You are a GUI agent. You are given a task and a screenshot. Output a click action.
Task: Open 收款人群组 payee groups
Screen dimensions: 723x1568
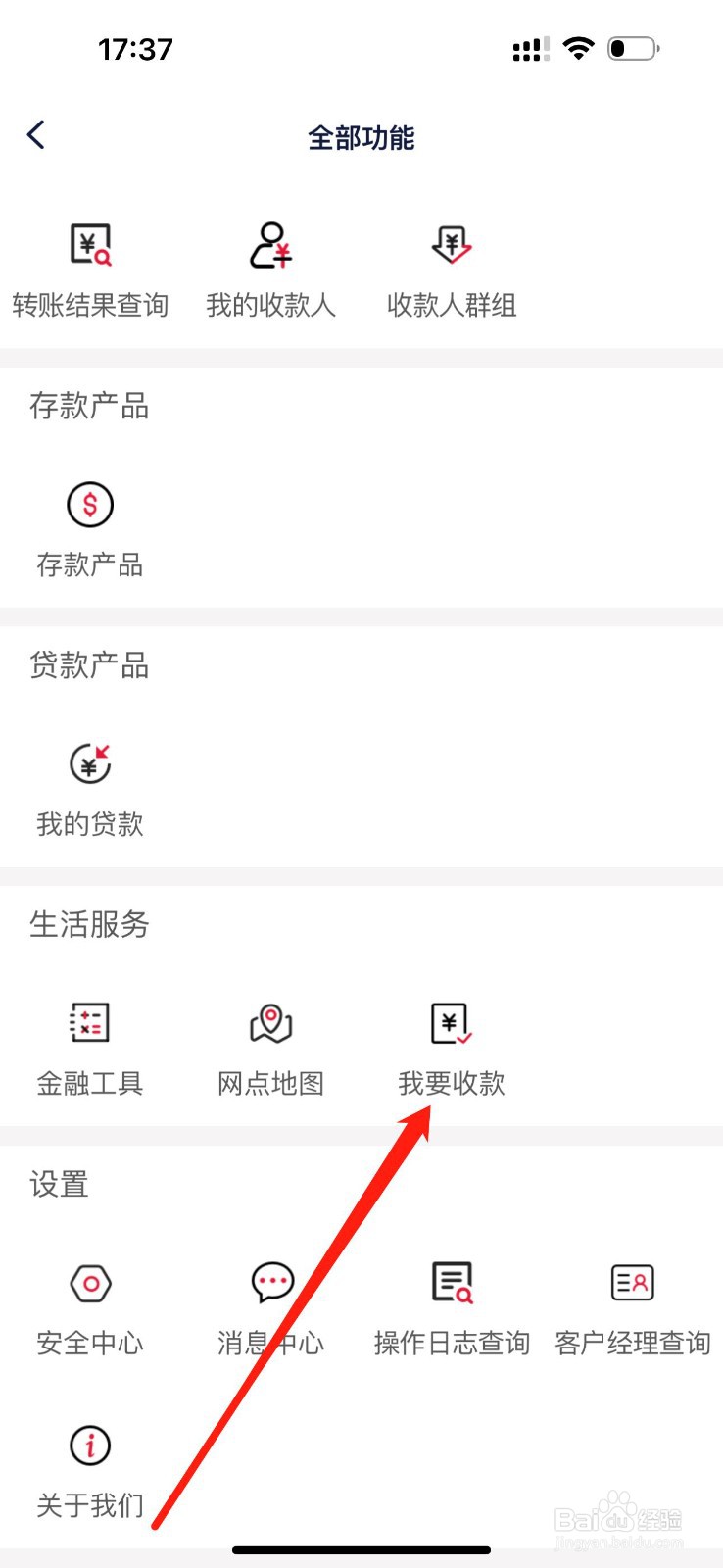(x=451, y=245)
